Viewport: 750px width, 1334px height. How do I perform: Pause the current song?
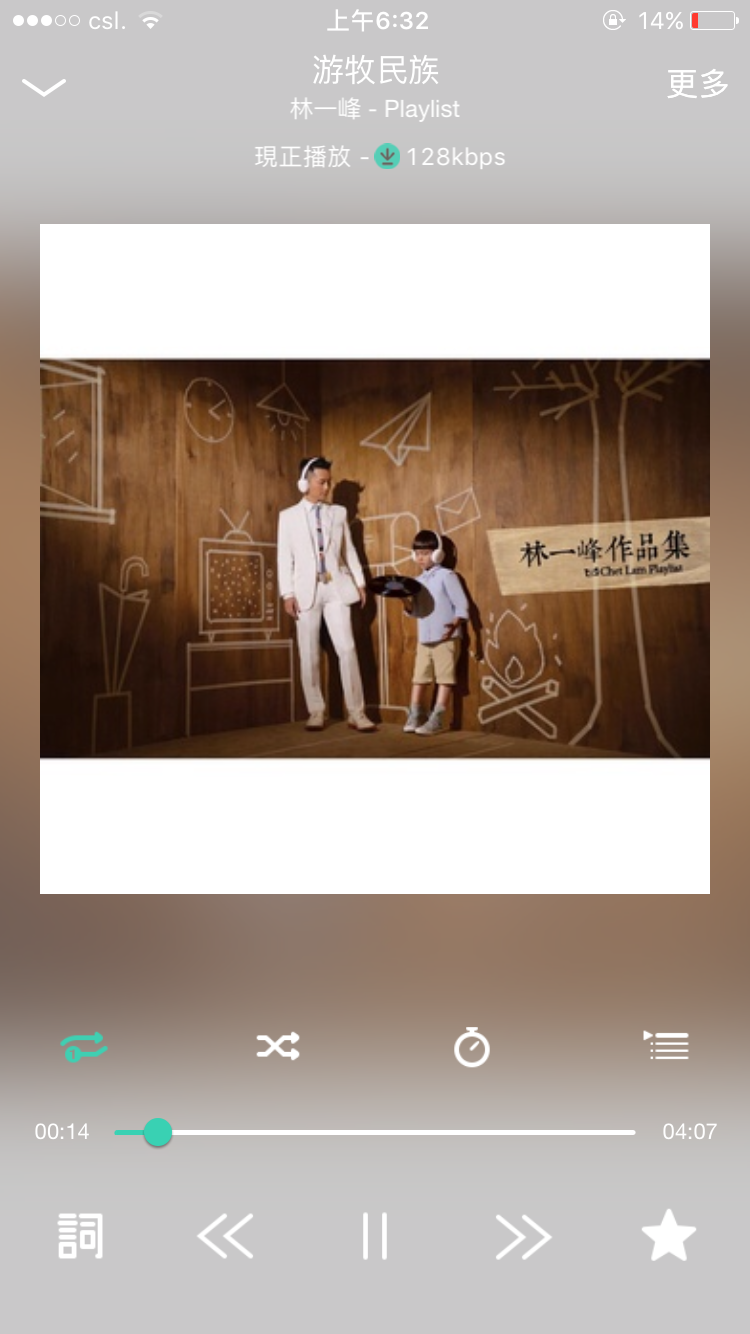pyautogui.click(x=375, y=1236)
